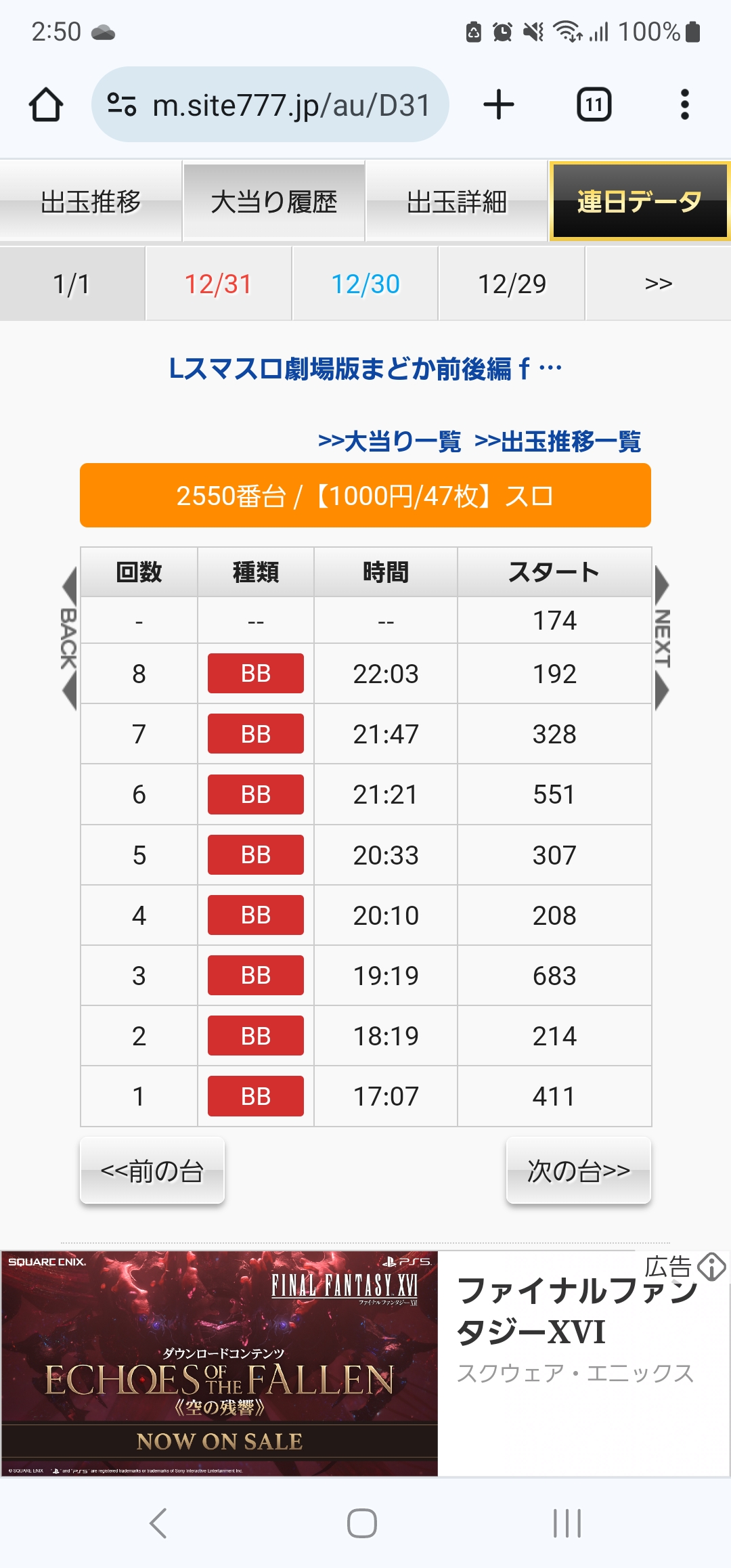Go to the previous machine with <<前の台
This screenshot has height=1568, width=731.
tap(152, 1171)
